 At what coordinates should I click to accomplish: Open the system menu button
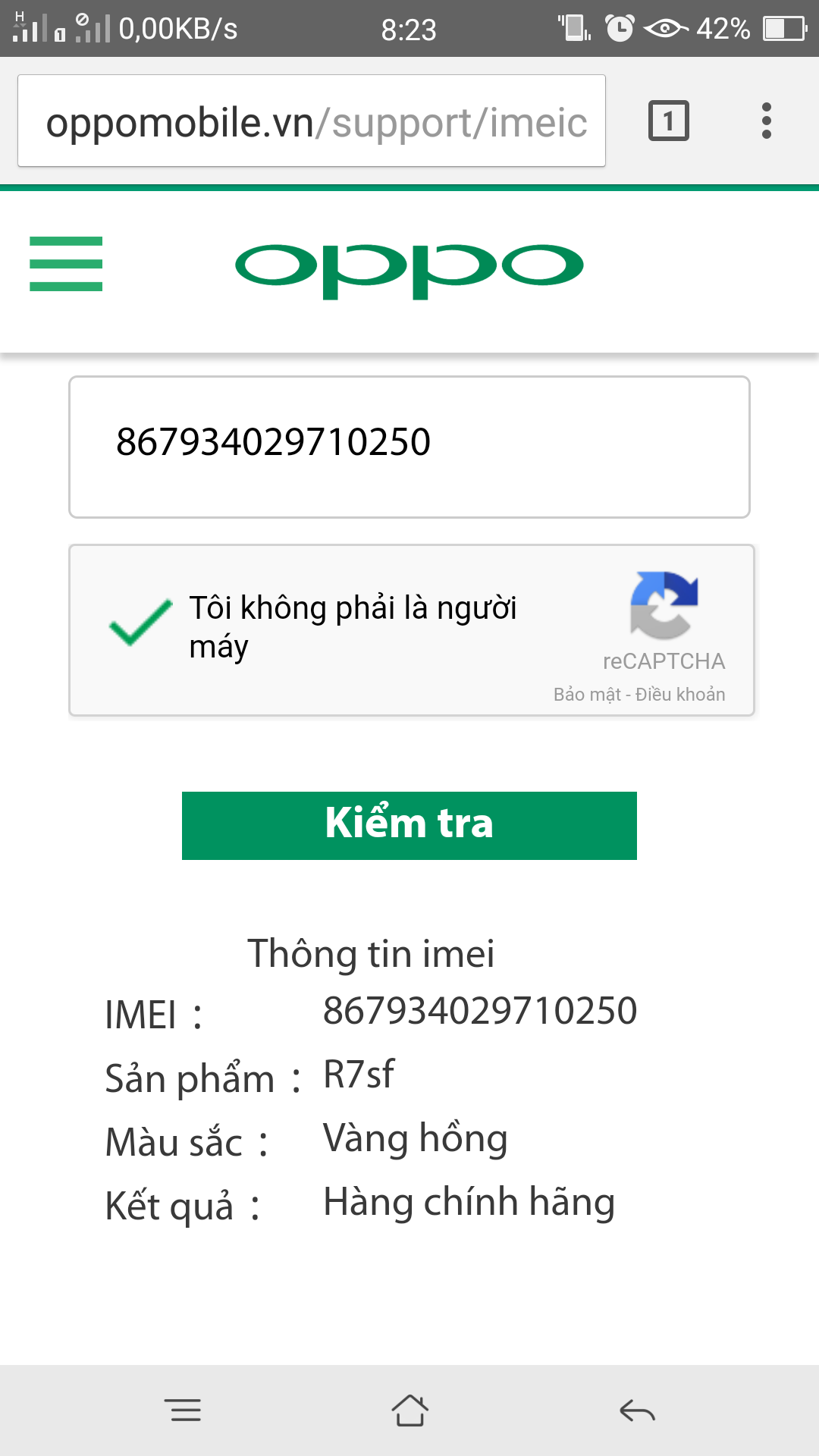click(x=183, y=1410)
